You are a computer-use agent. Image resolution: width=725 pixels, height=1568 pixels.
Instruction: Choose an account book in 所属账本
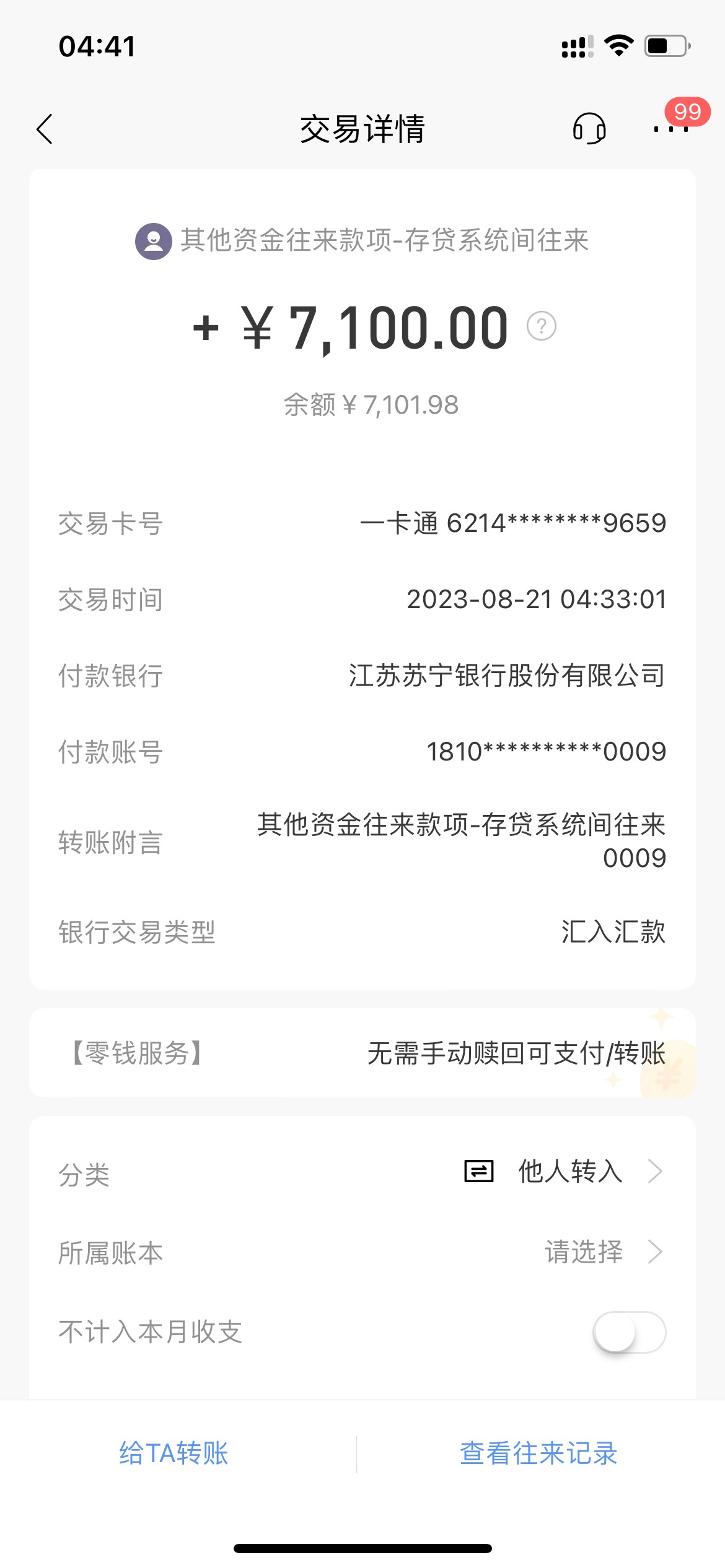coord(362,1252)
